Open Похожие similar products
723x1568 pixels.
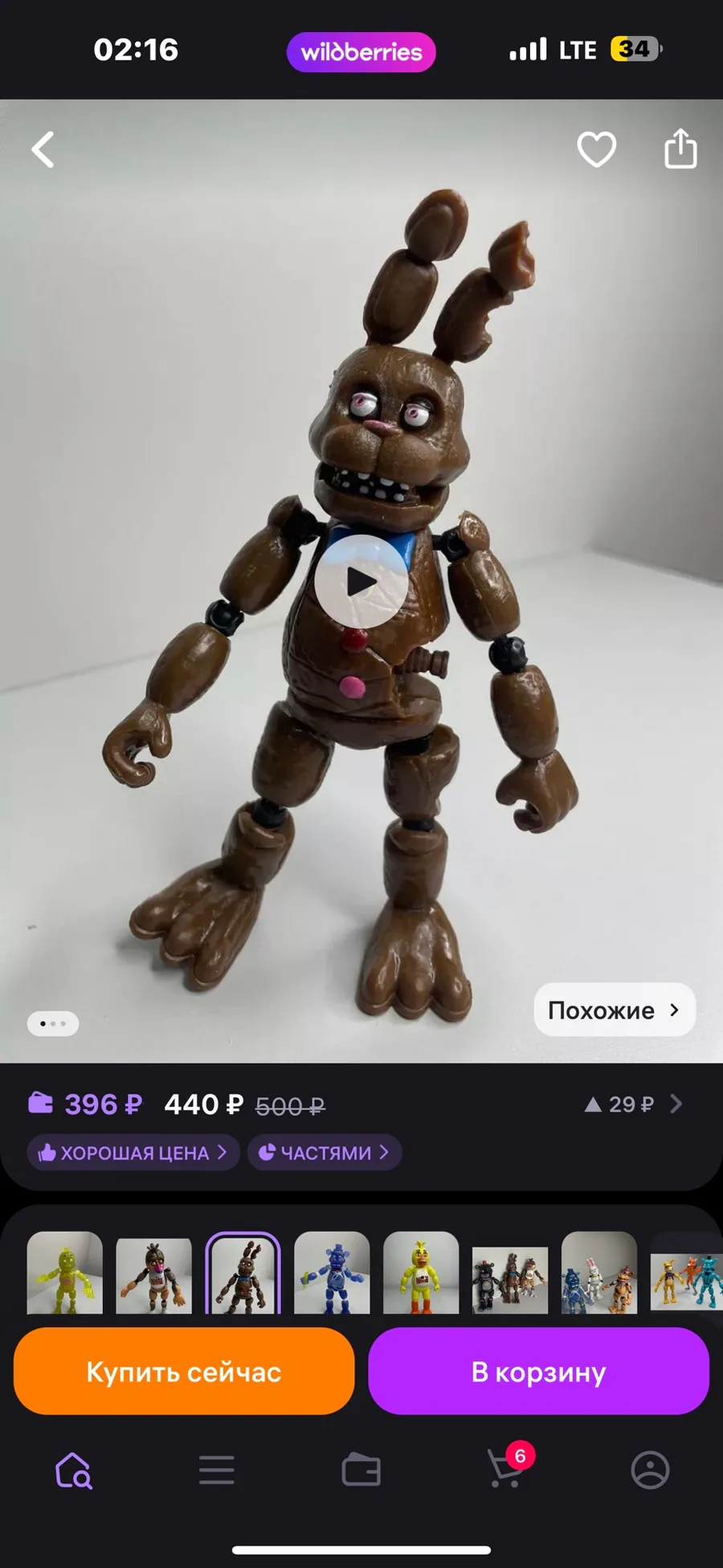pos(615,1010)
